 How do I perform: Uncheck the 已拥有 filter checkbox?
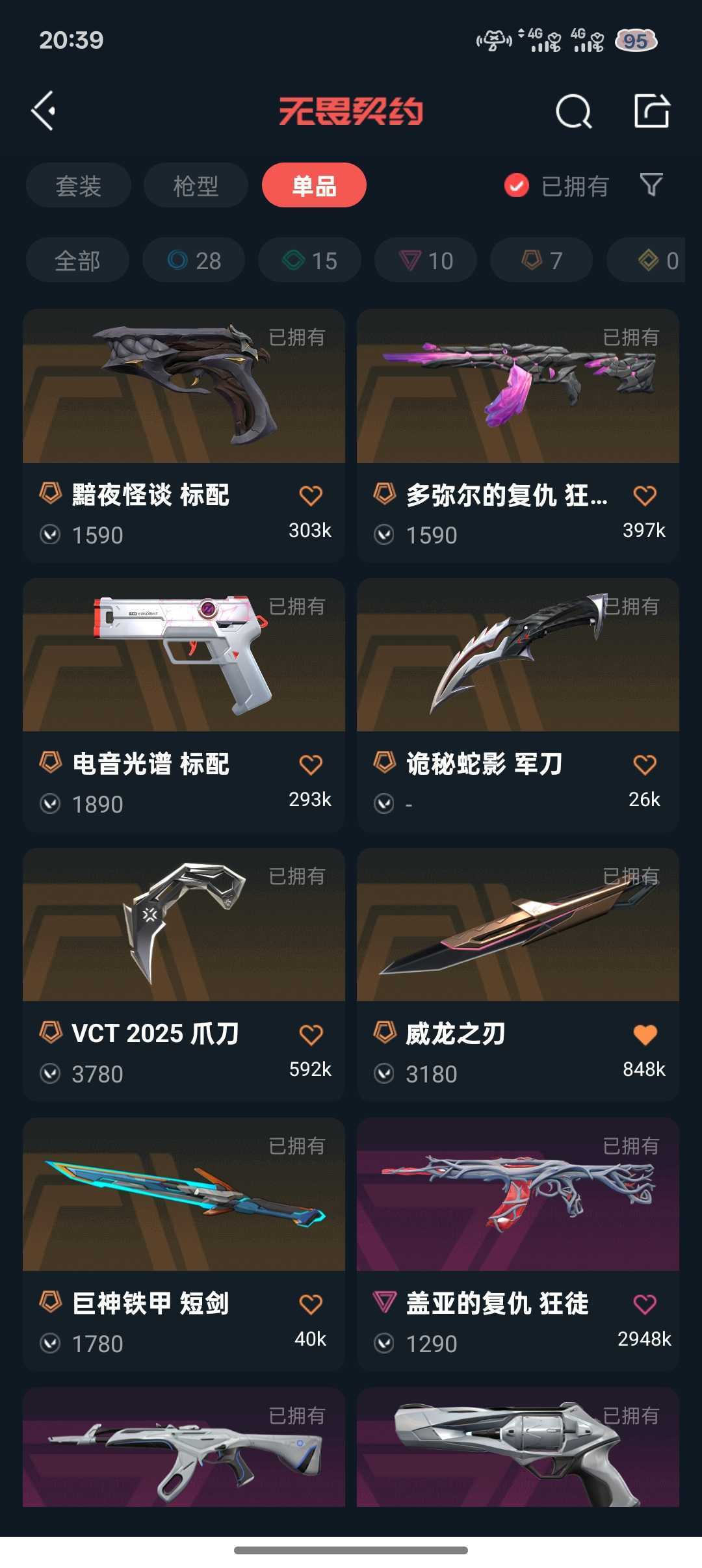click(x=517, y=186)
